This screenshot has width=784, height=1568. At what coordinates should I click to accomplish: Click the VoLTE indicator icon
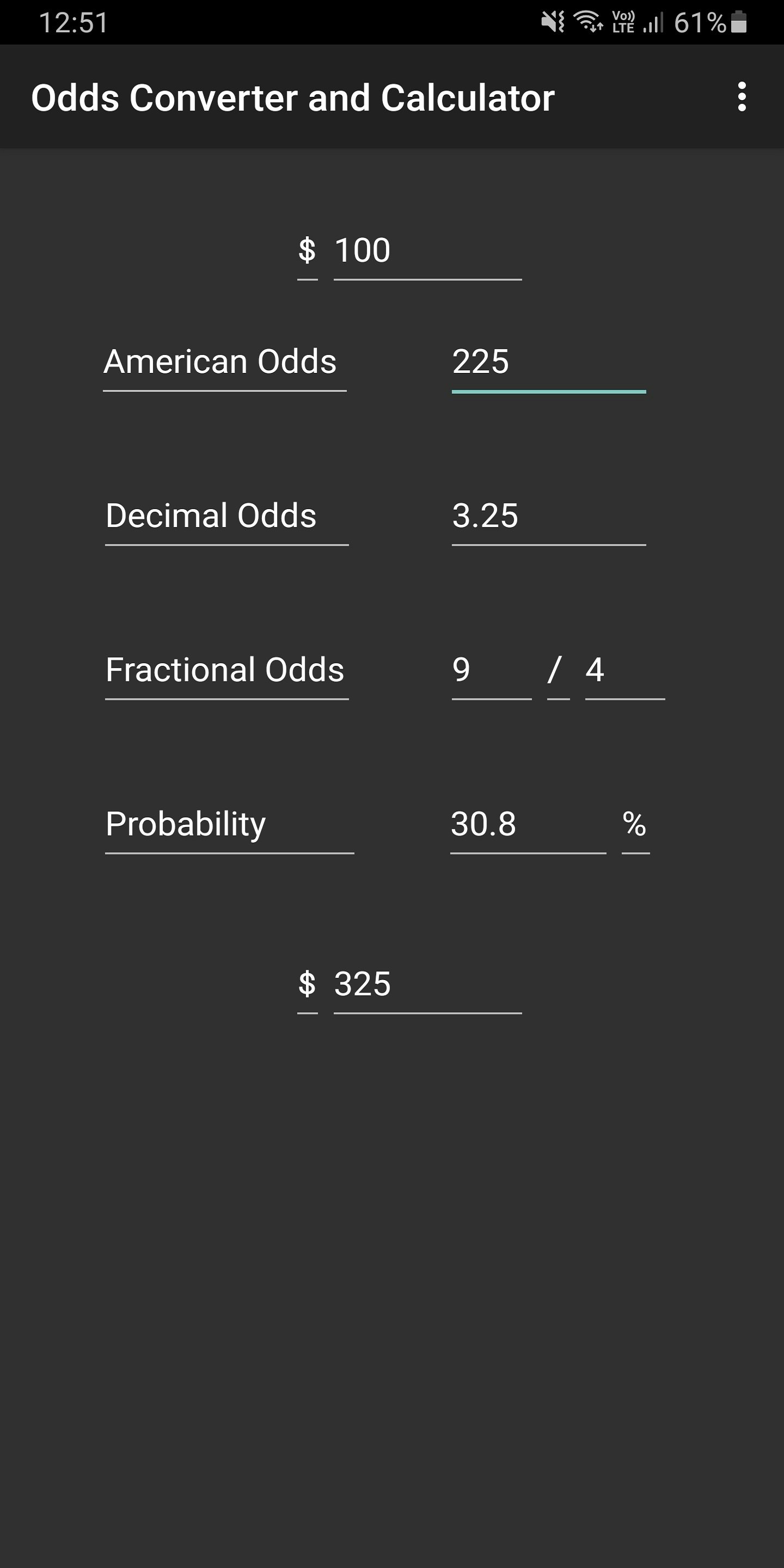pos(622,23)
